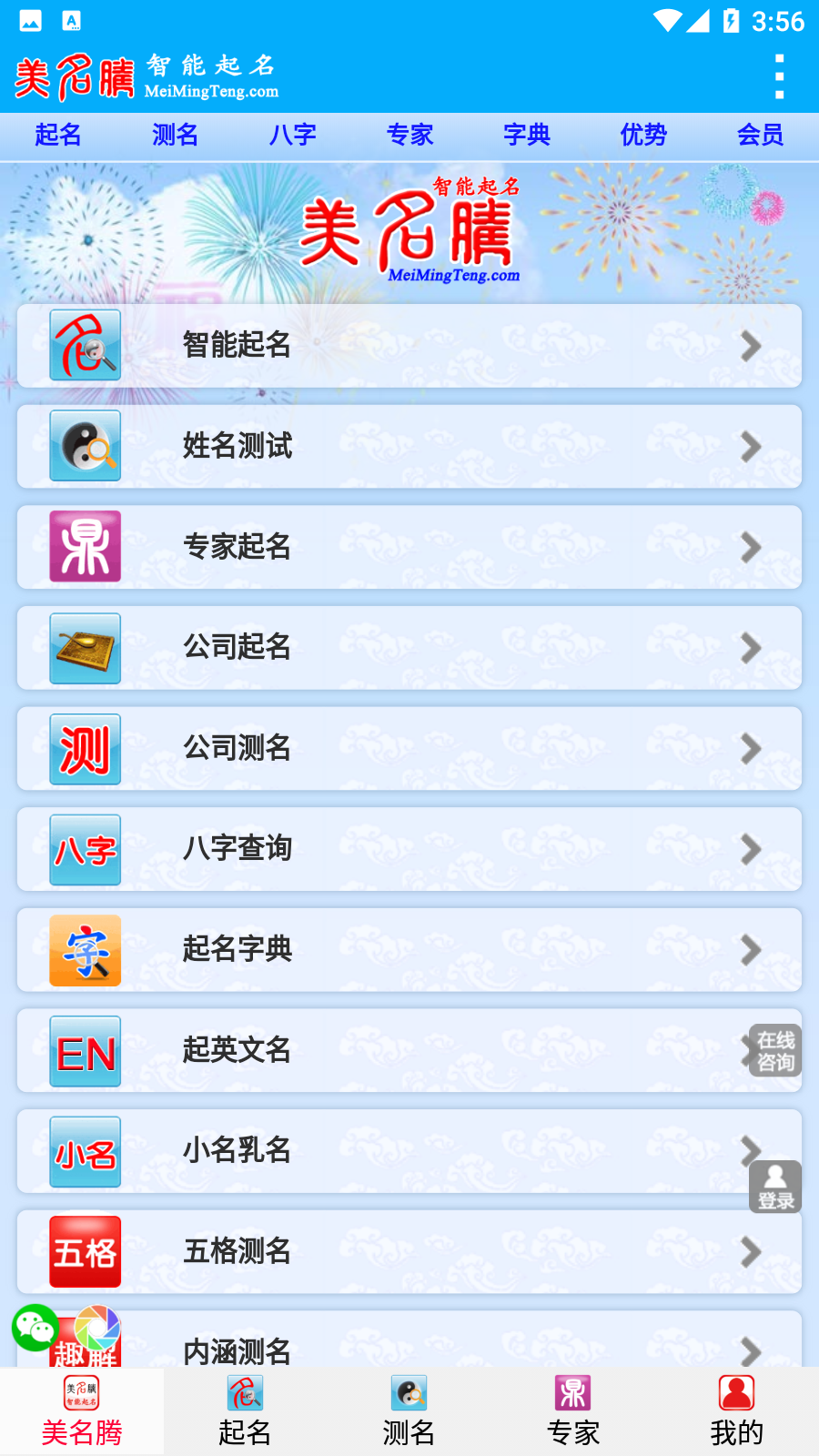
Task: Open 八字查询 row
Action: [409, 849]
